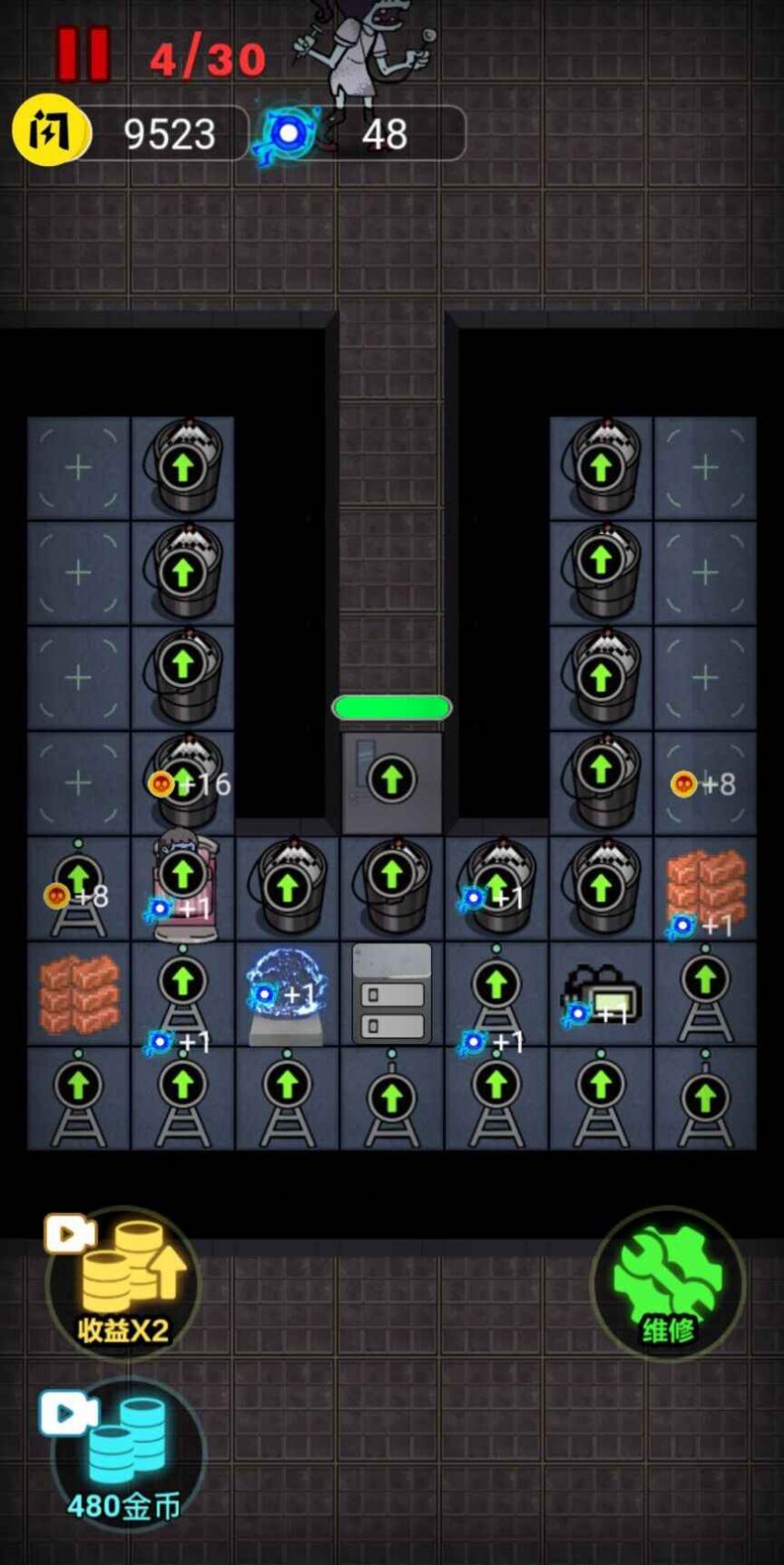Tap the brick stack on the right side
Image resolution: width=784 pixels, height=1565 pixels.
(x=704, y=885)
